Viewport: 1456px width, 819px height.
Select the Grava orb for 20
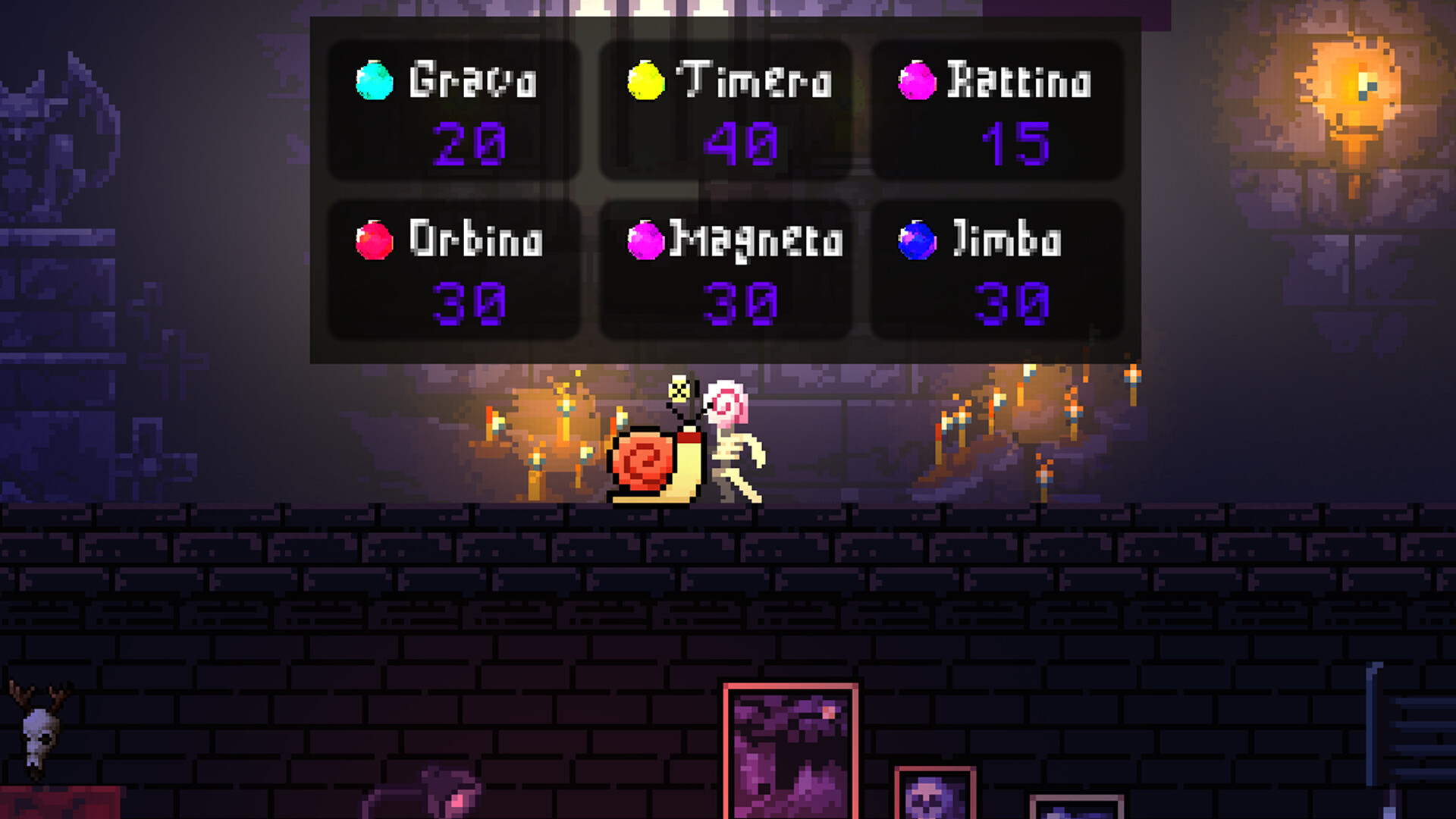pyautogui.click(x=453, y=111)
